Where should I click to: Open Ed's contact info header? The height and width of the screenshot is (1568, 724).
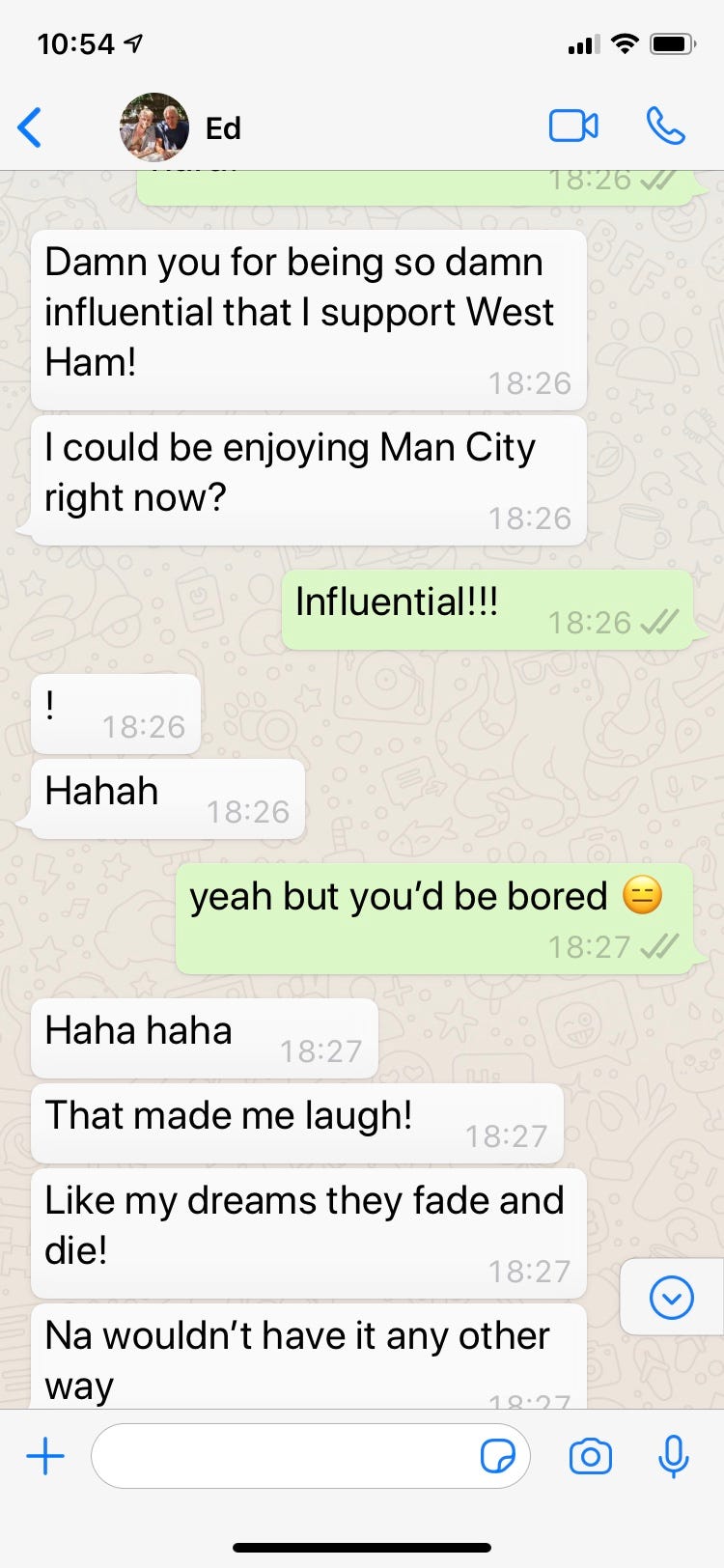(222, 127)
